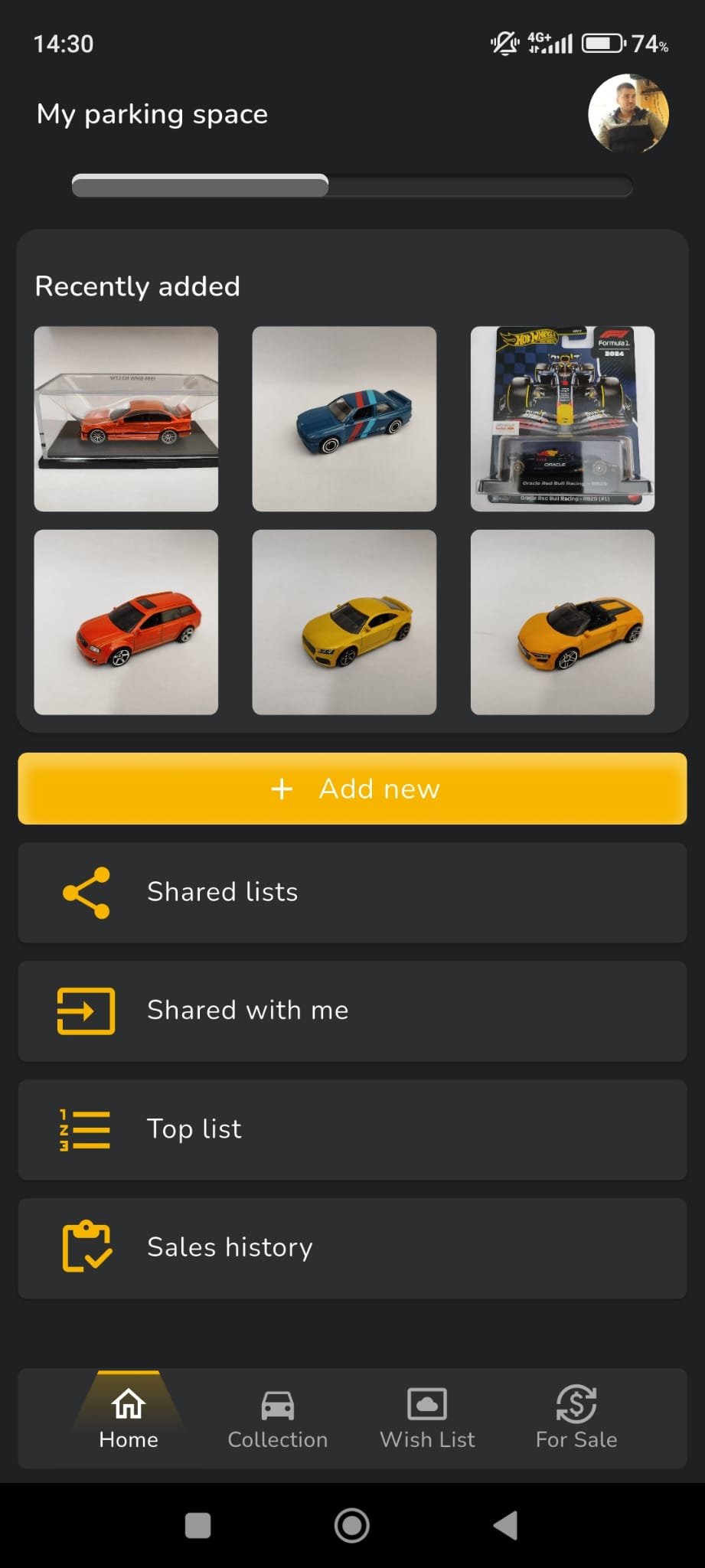Screen dimensions: 705x1568
Task: Open the red station wagon tile
Action: click(x=126, y=622)
